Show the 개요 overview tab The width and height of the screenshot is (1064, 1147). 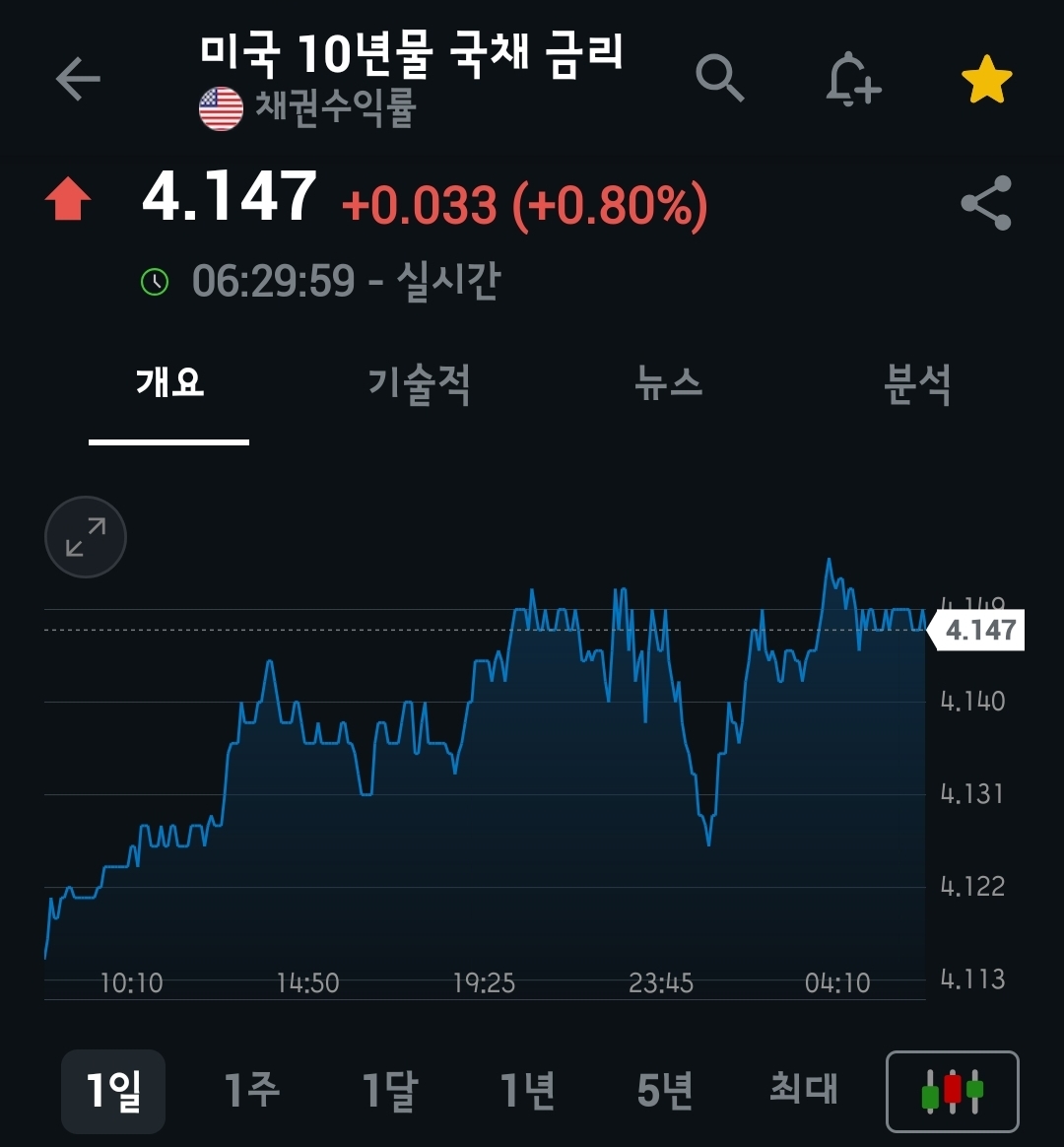169,382
